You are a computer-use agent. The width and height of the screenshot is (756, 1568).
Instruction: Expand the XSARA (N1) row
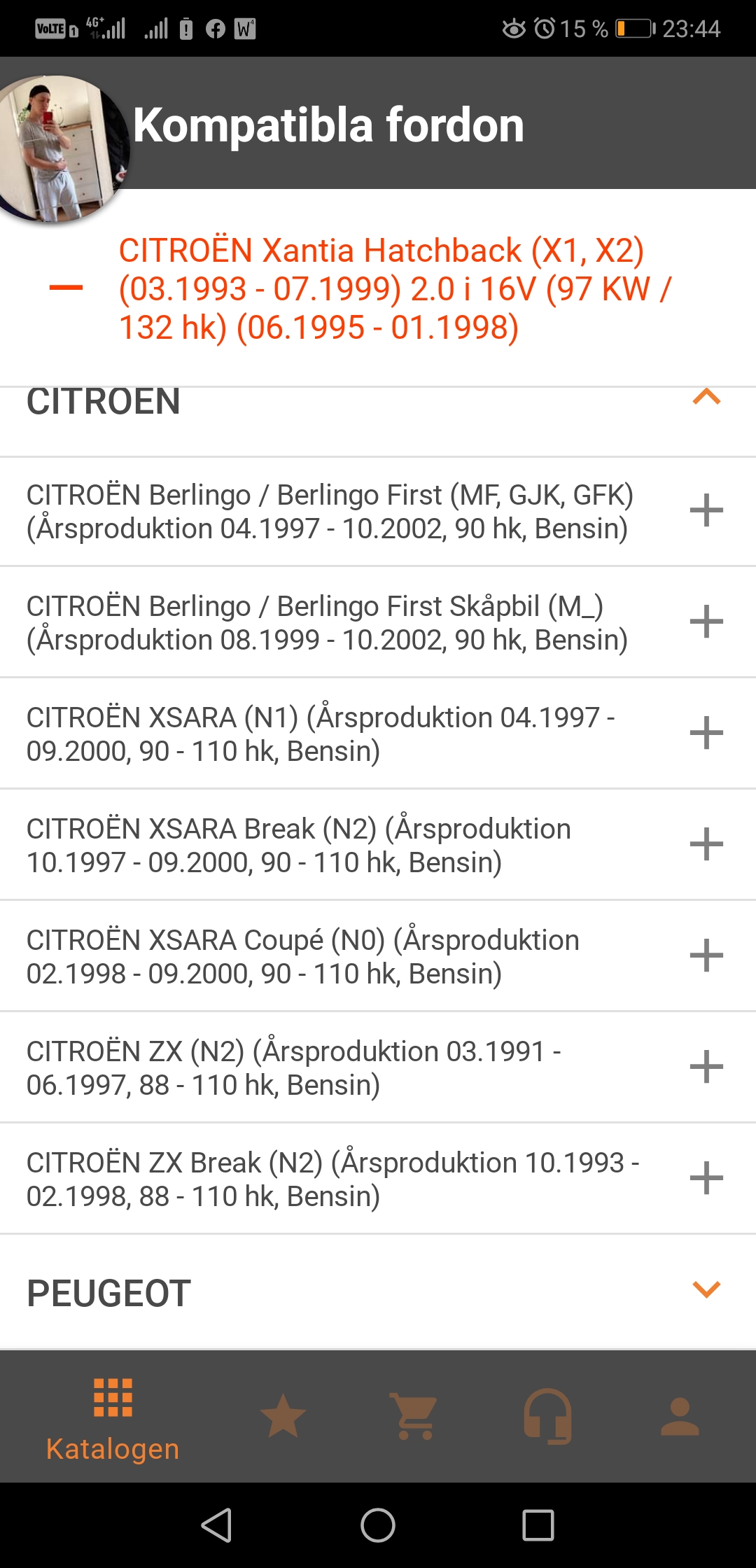coord(706,733)
